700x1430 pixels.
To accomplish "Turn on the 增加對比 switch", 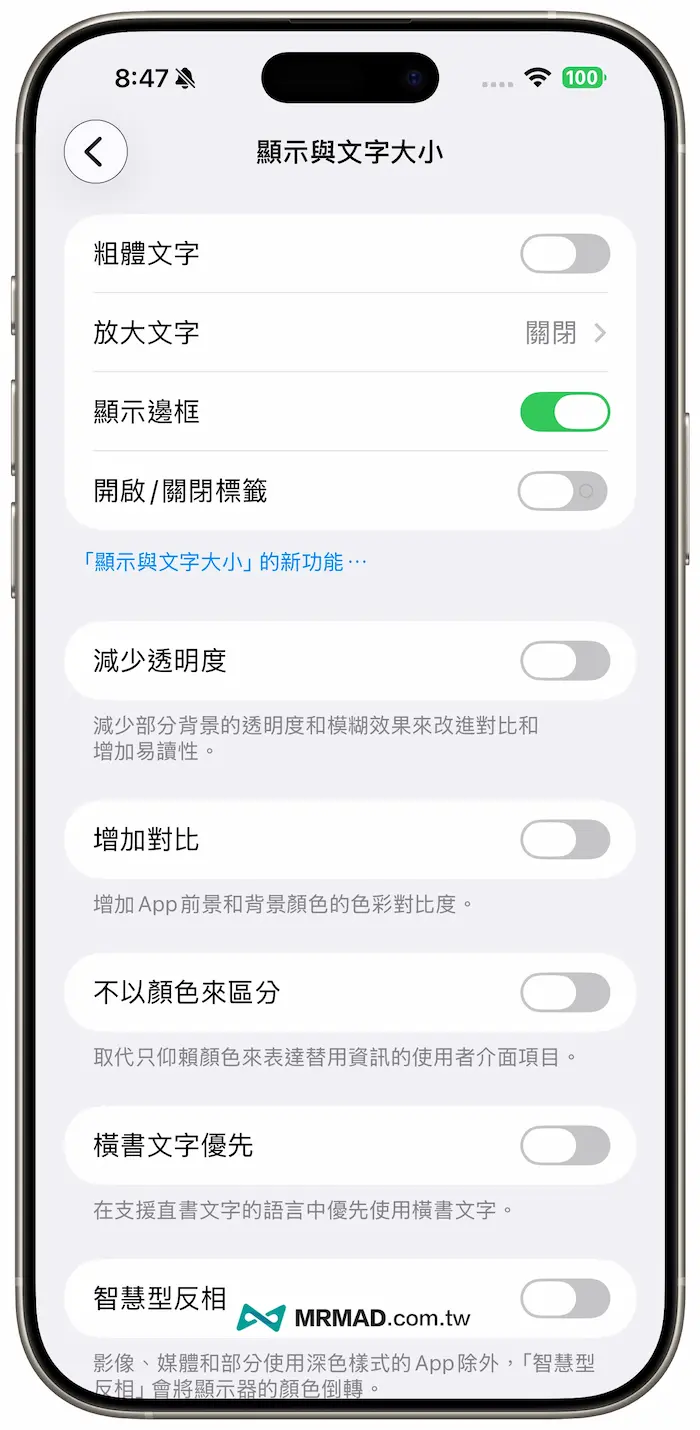I will click(564, 840).
